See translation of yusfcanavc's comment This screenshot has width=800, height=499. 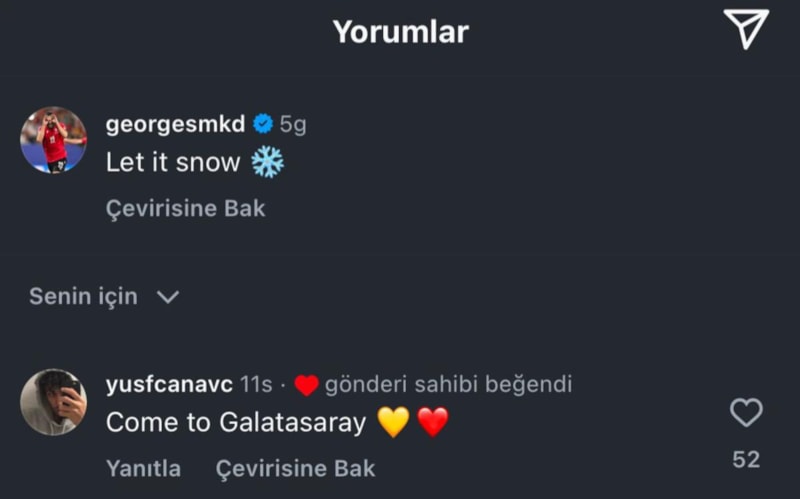click(x=295, y=468)
